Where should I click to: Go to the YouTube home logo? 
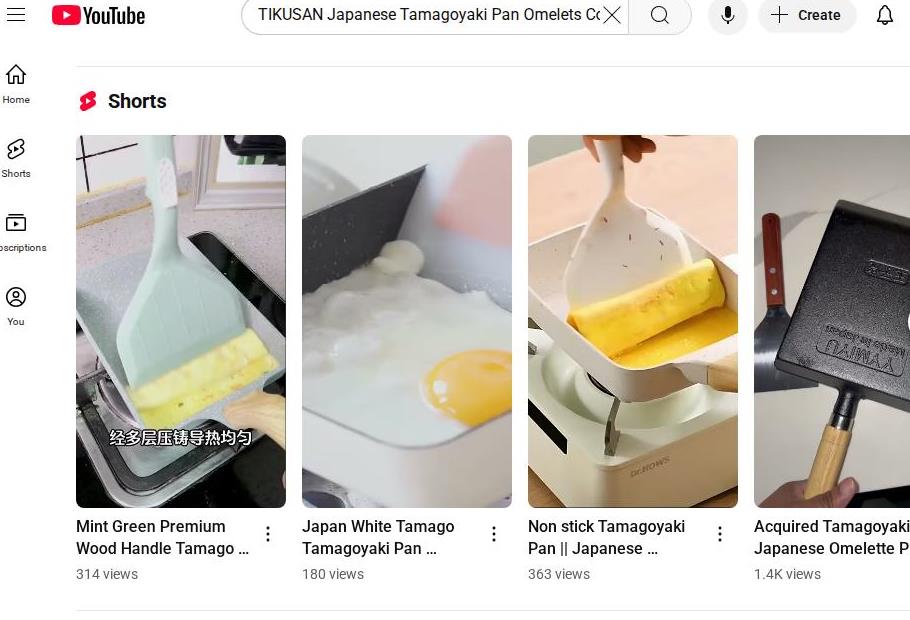pos(98,15)
